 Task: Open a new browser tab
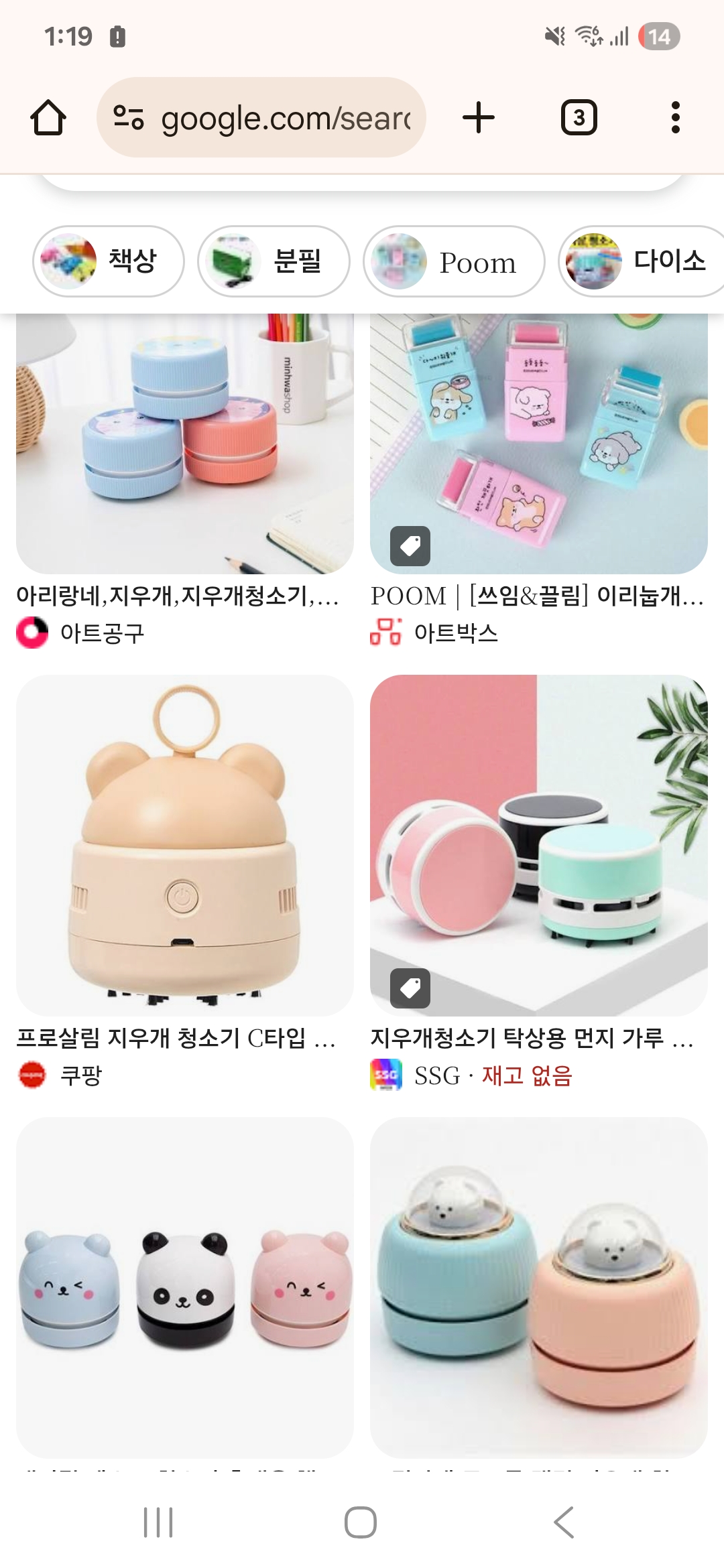click(x=479, y=118)
